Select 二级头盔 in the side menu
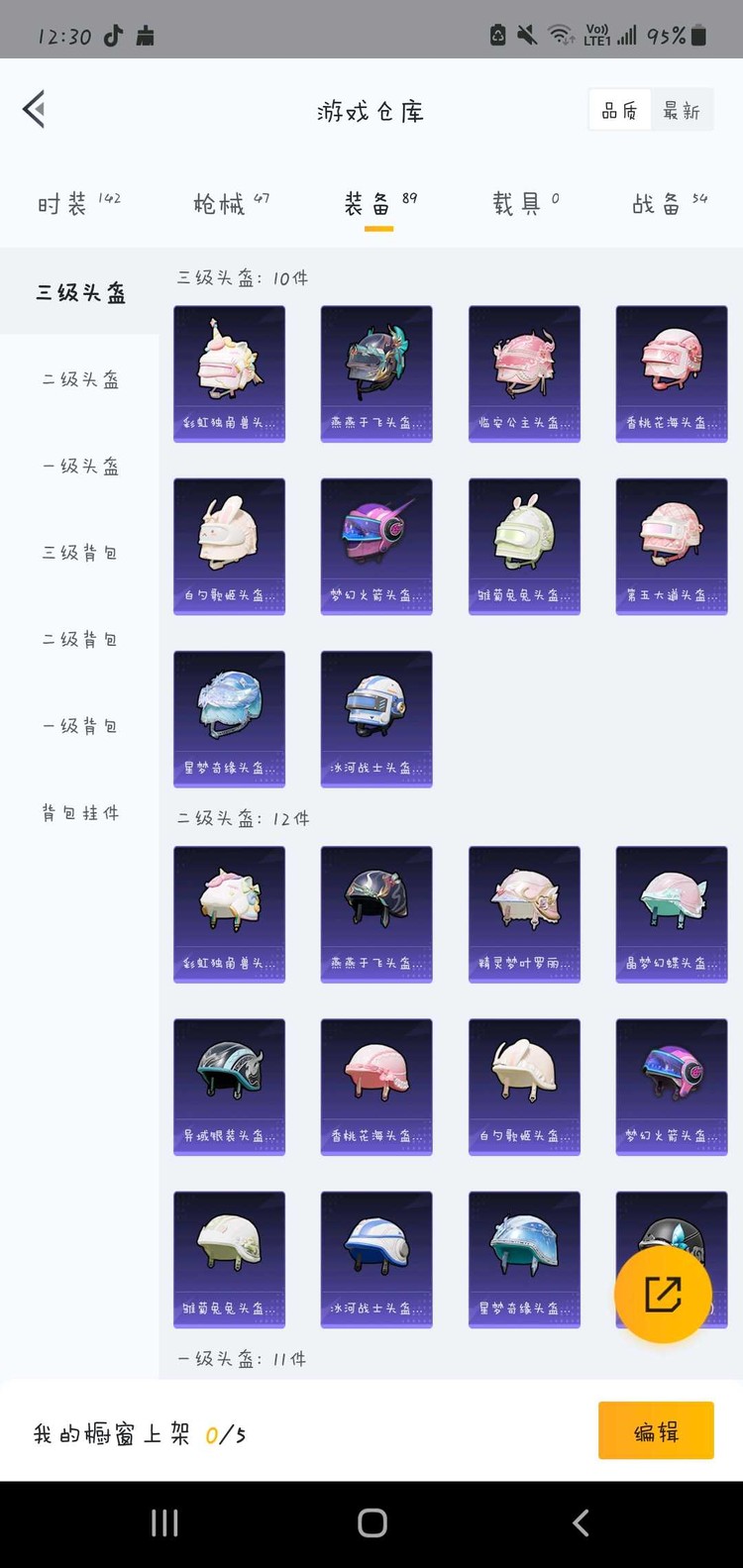Viewport: 743px width, 1568px height. pos(80,379)
